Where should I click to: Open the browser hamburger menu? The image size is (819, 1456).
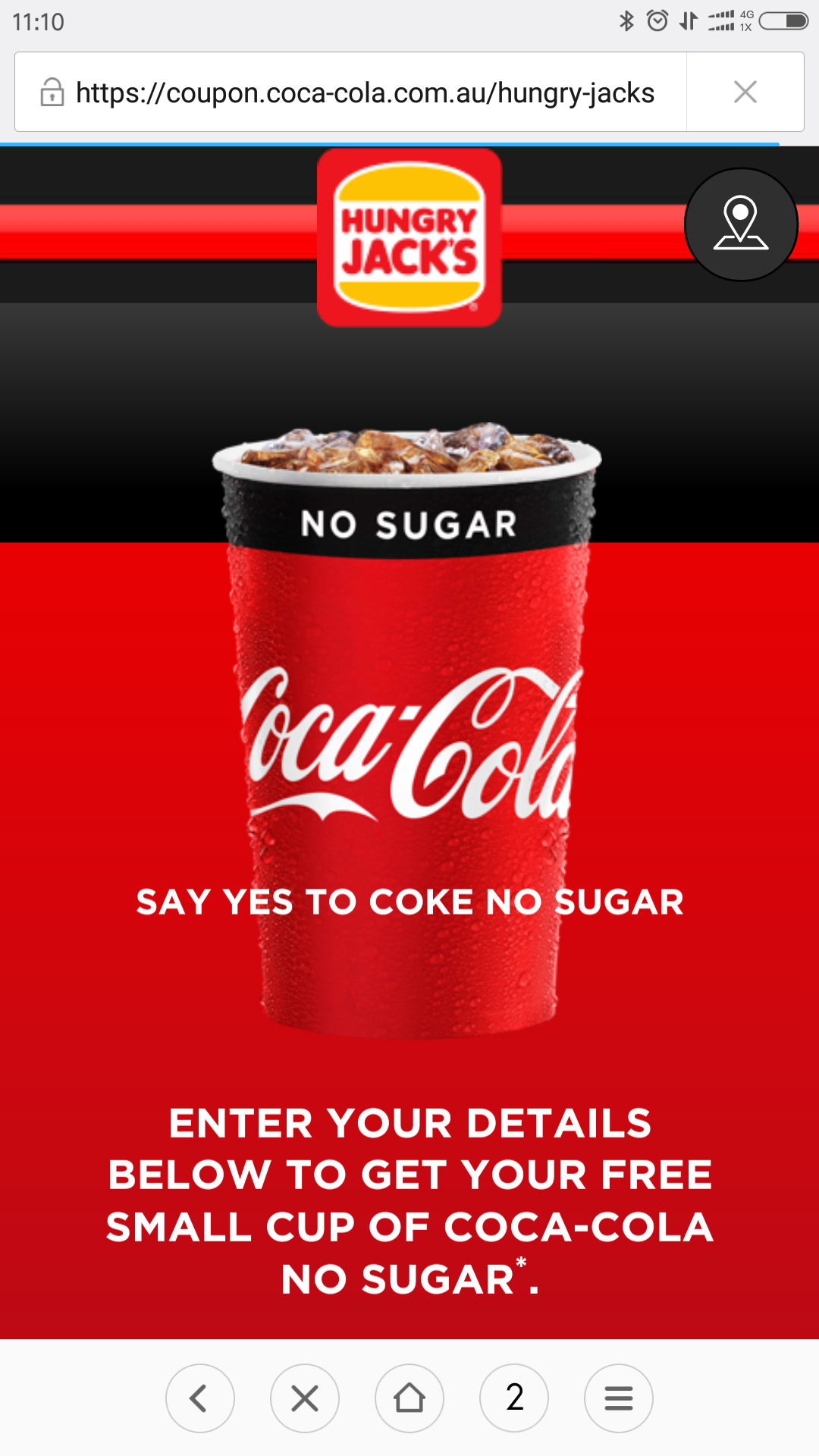point(619,1398)
